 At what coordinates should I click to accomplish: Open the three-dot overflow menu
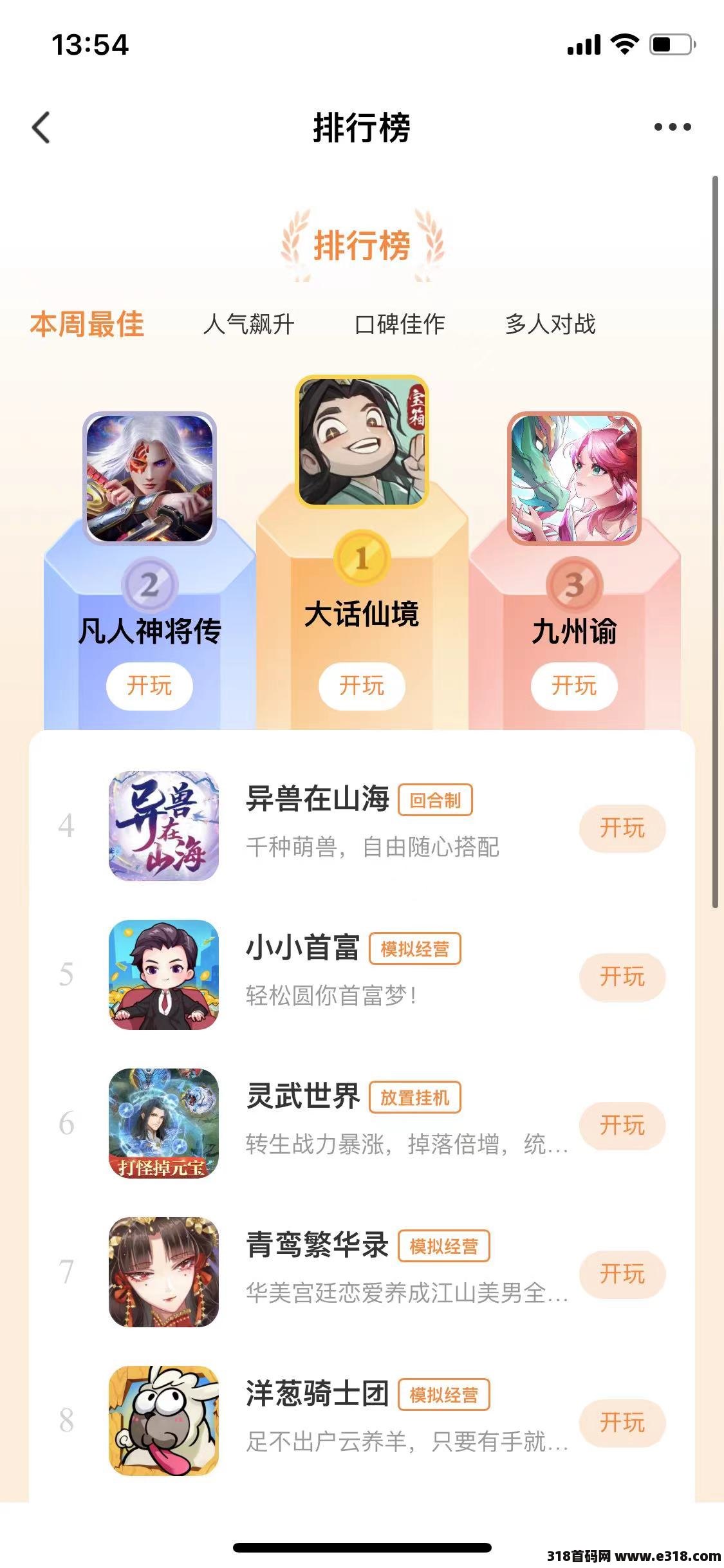tap(673, 127)
